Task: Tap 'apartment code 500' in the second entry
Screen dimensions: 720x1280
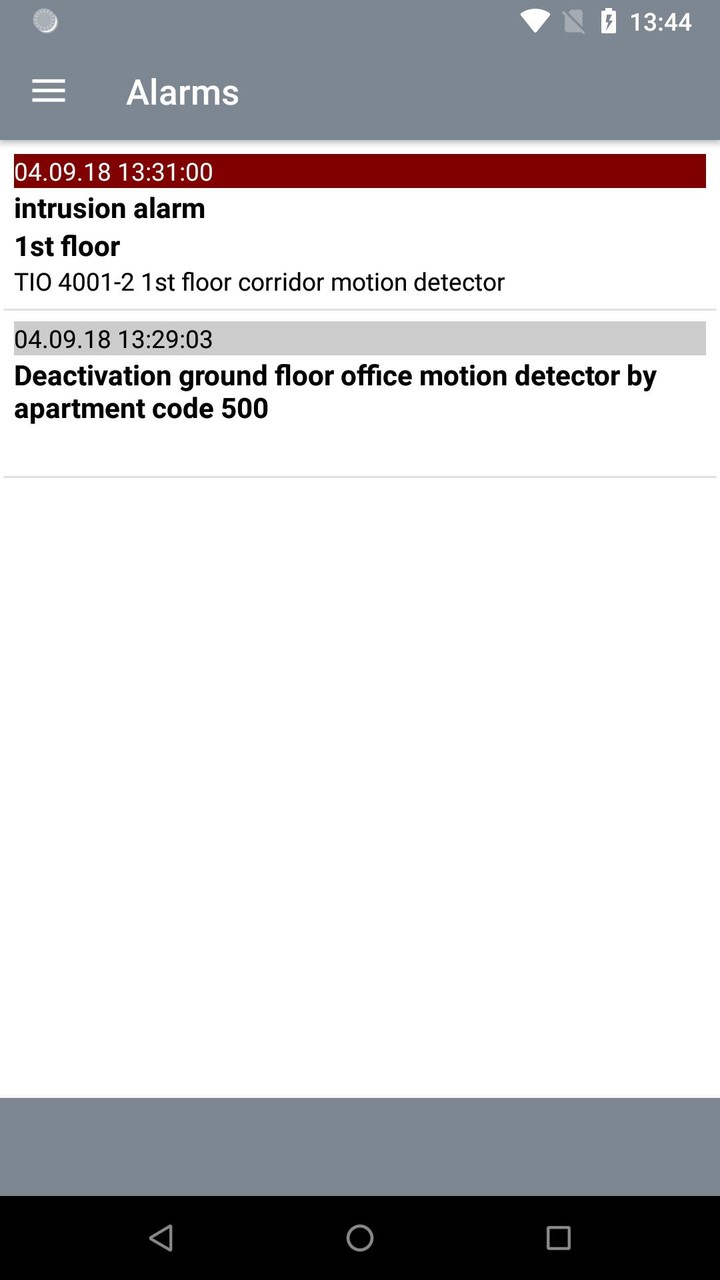Action: click(x=141, y=408)
